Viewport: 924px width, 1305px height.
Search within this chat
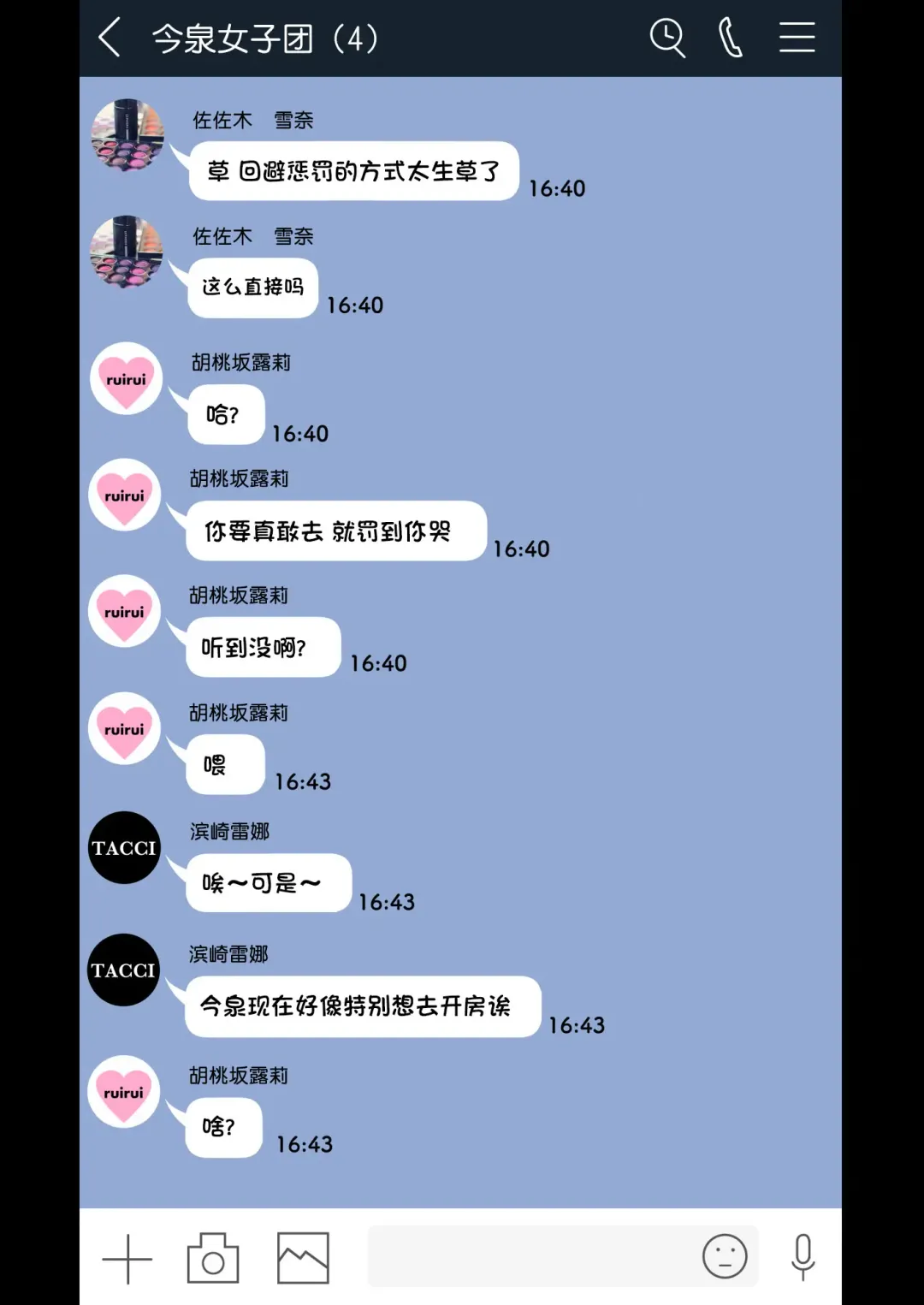[x=667, y=39]
